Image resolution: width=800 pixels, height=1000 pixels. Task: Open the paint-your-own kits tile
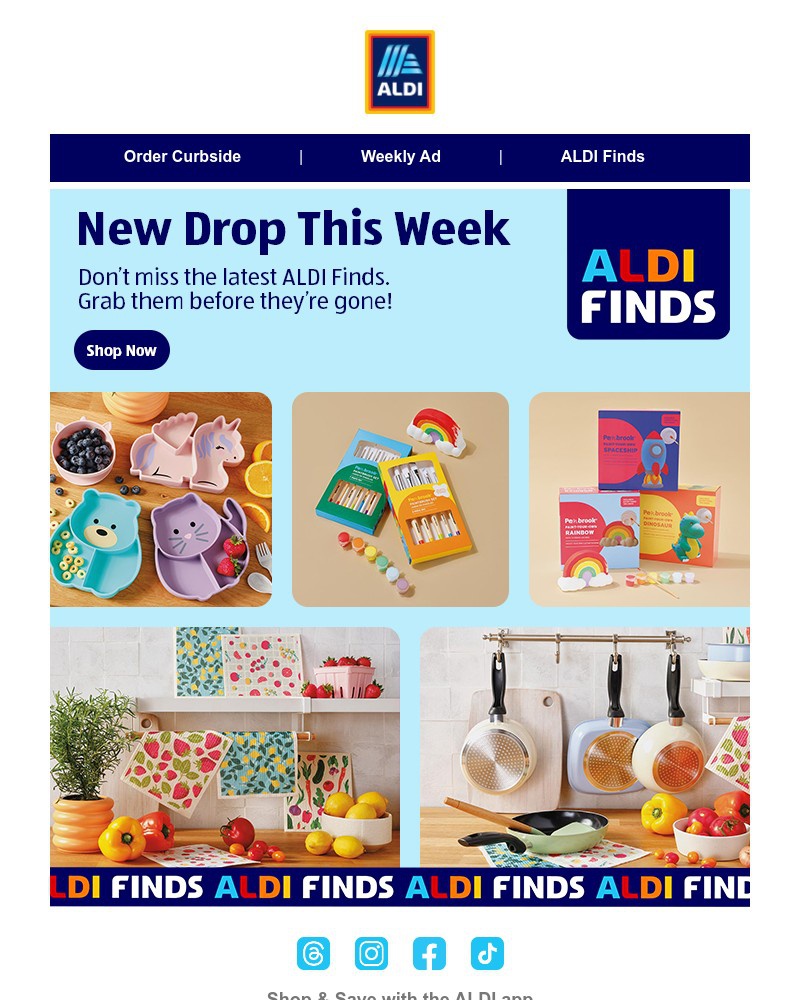(639, 499)
